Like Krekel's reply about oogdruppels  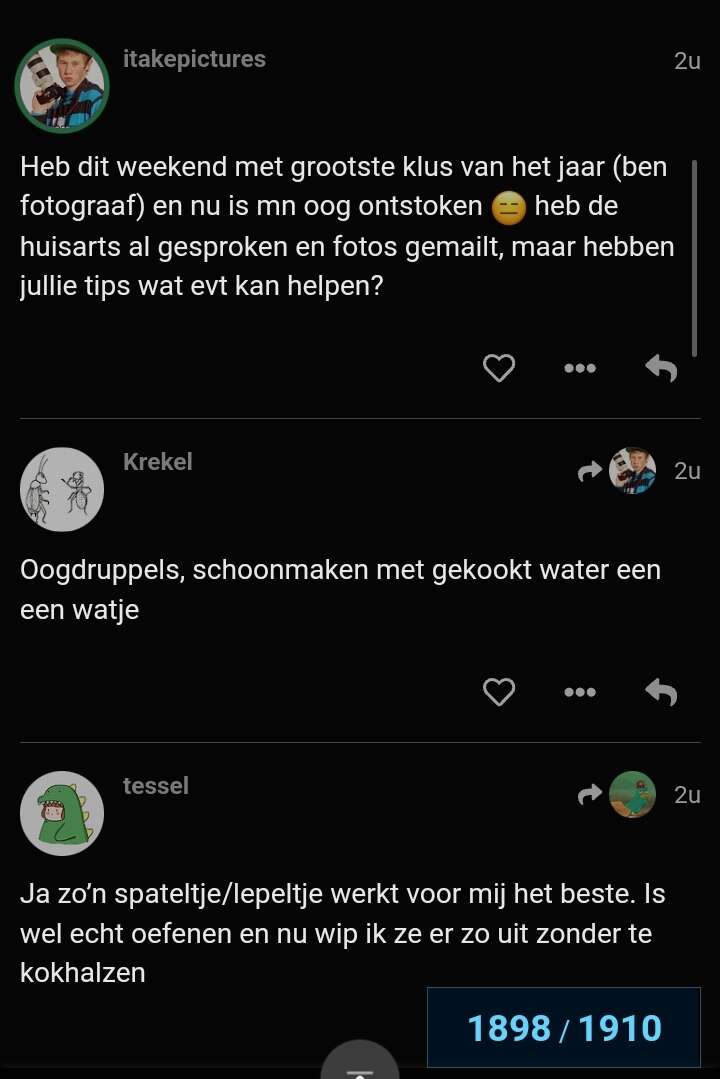pyautogui.click(x=499, y=691)
